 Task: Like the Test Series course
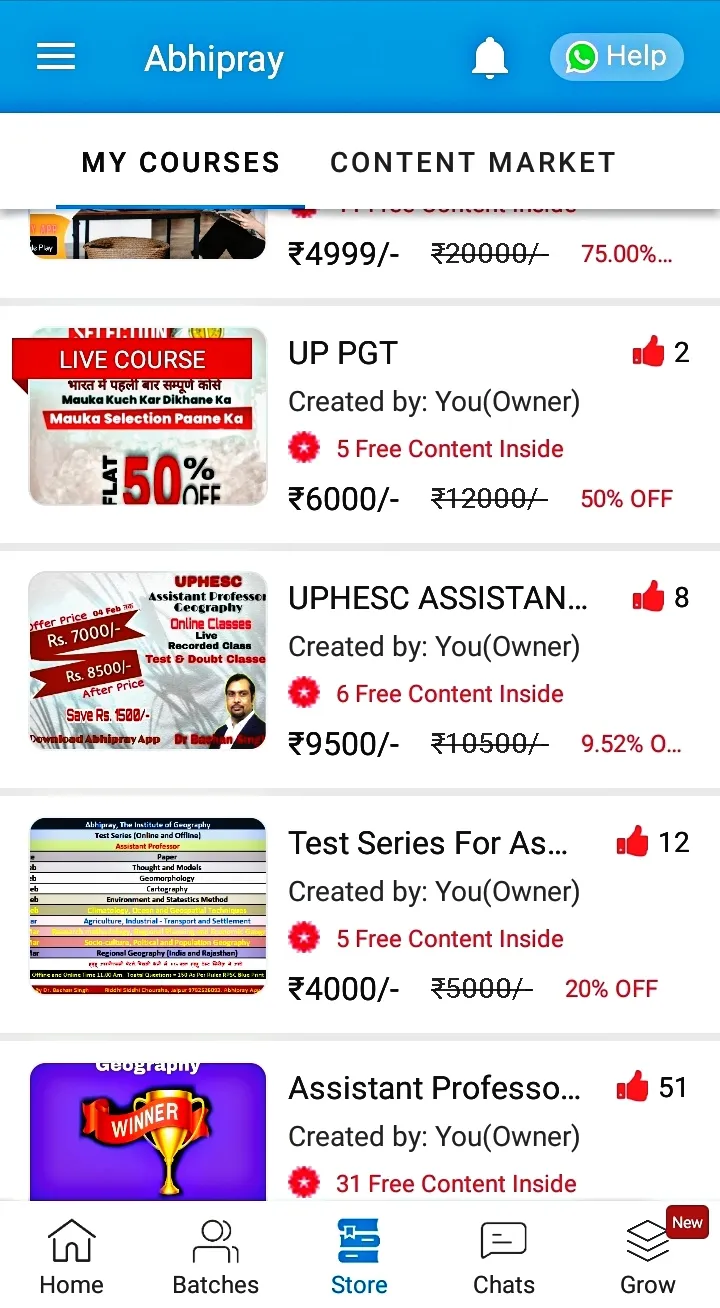point(633,843)
